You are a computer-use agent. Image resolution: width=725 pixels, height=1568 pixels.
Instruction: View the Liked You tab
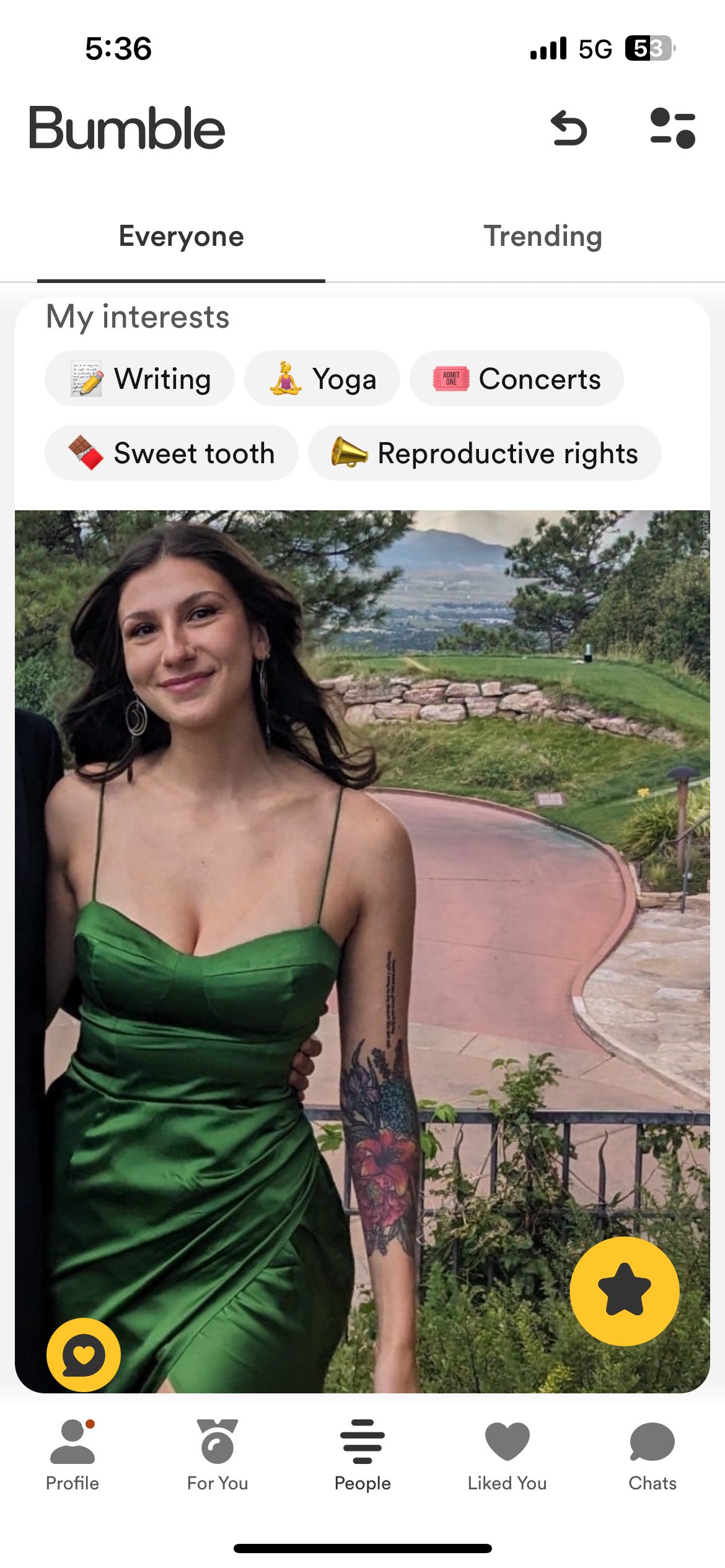point(507,1455)
